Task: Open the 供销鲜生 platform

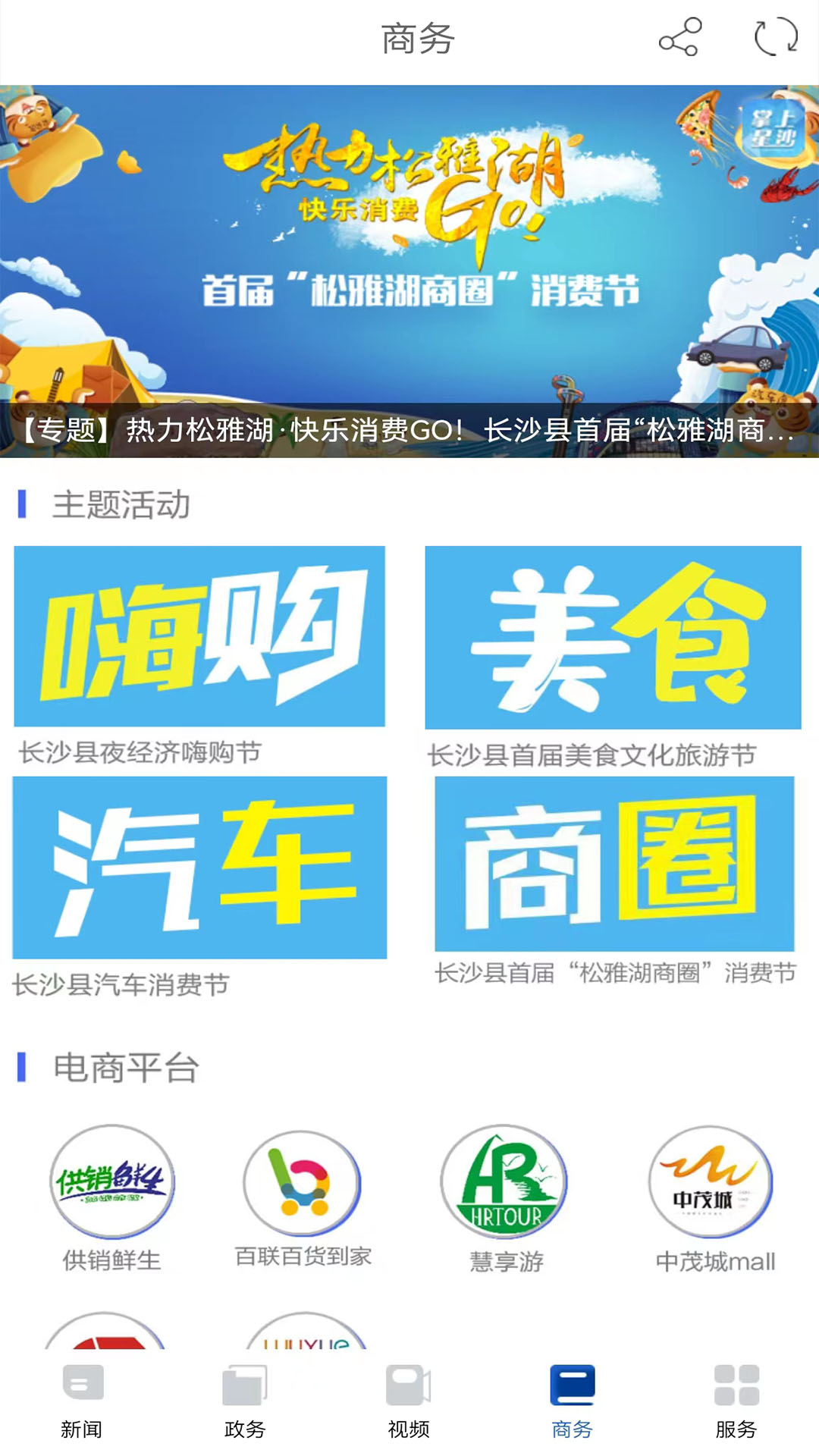Action: pyautogui.click(x=112, y=1181)
